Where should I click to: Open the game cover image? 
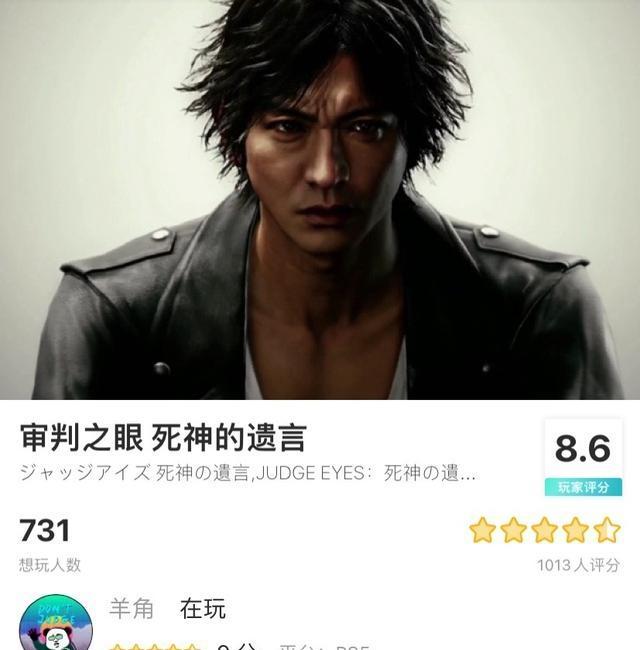(x=320, y=200)
